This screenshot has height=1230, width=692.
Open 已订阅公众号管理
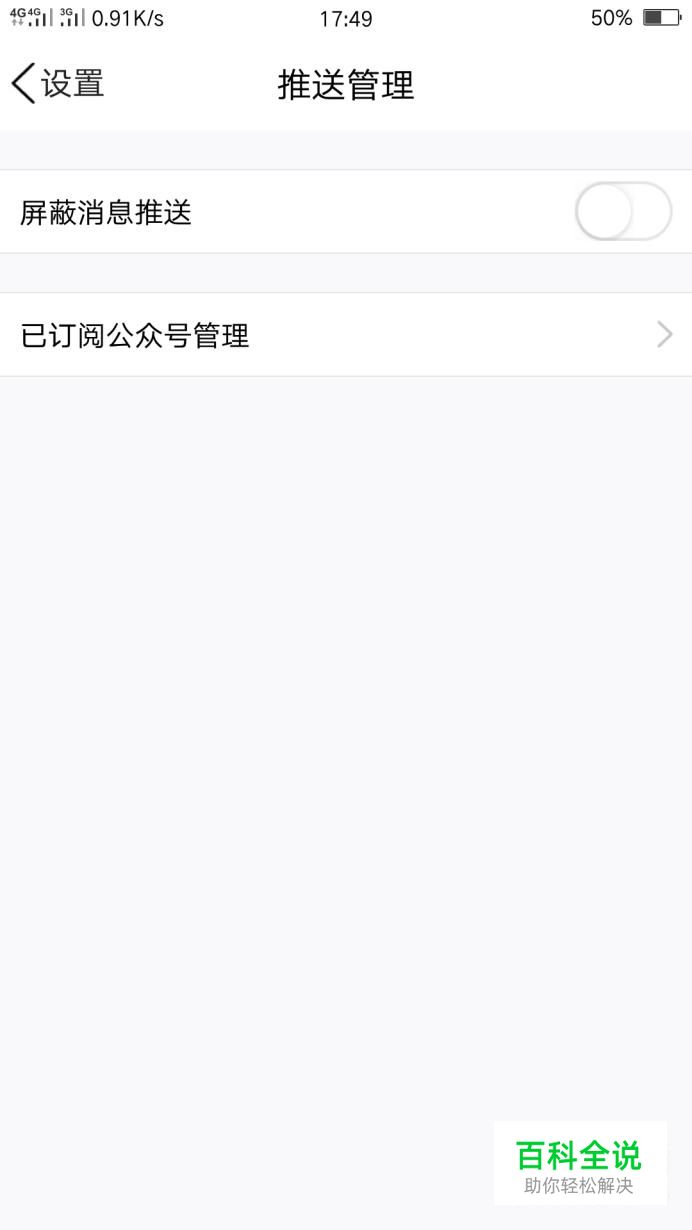pos(346,335)
